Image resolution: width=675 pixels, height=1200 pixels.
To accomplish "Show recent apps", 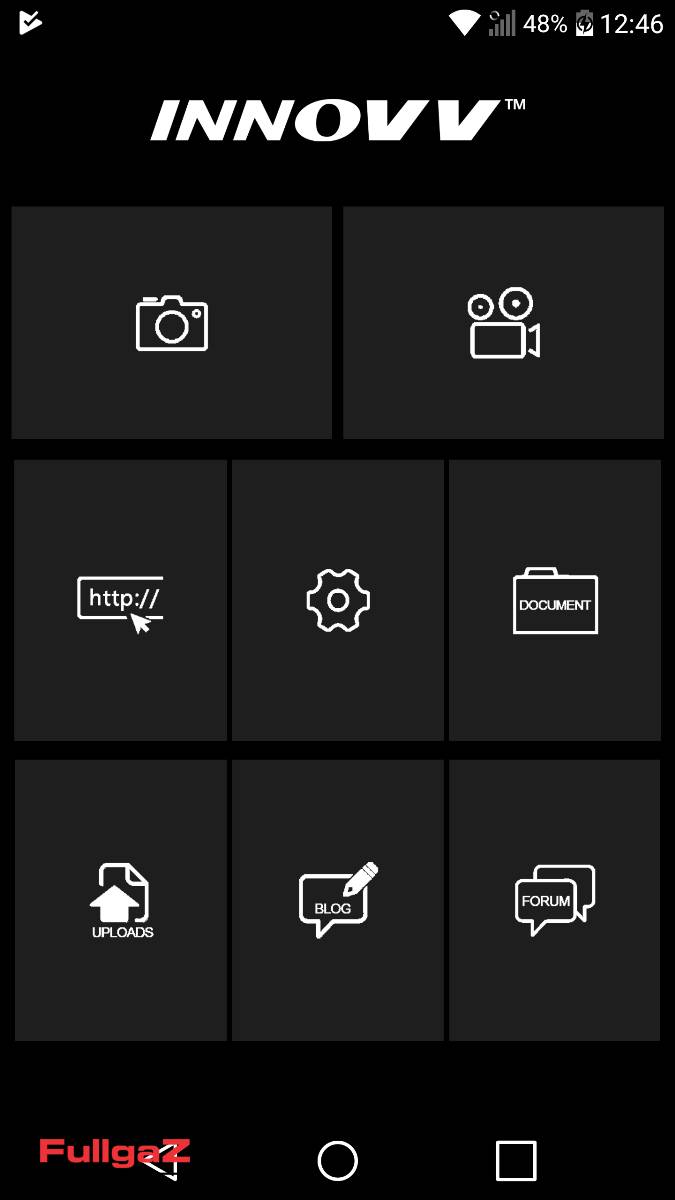I will [516, 1161].
